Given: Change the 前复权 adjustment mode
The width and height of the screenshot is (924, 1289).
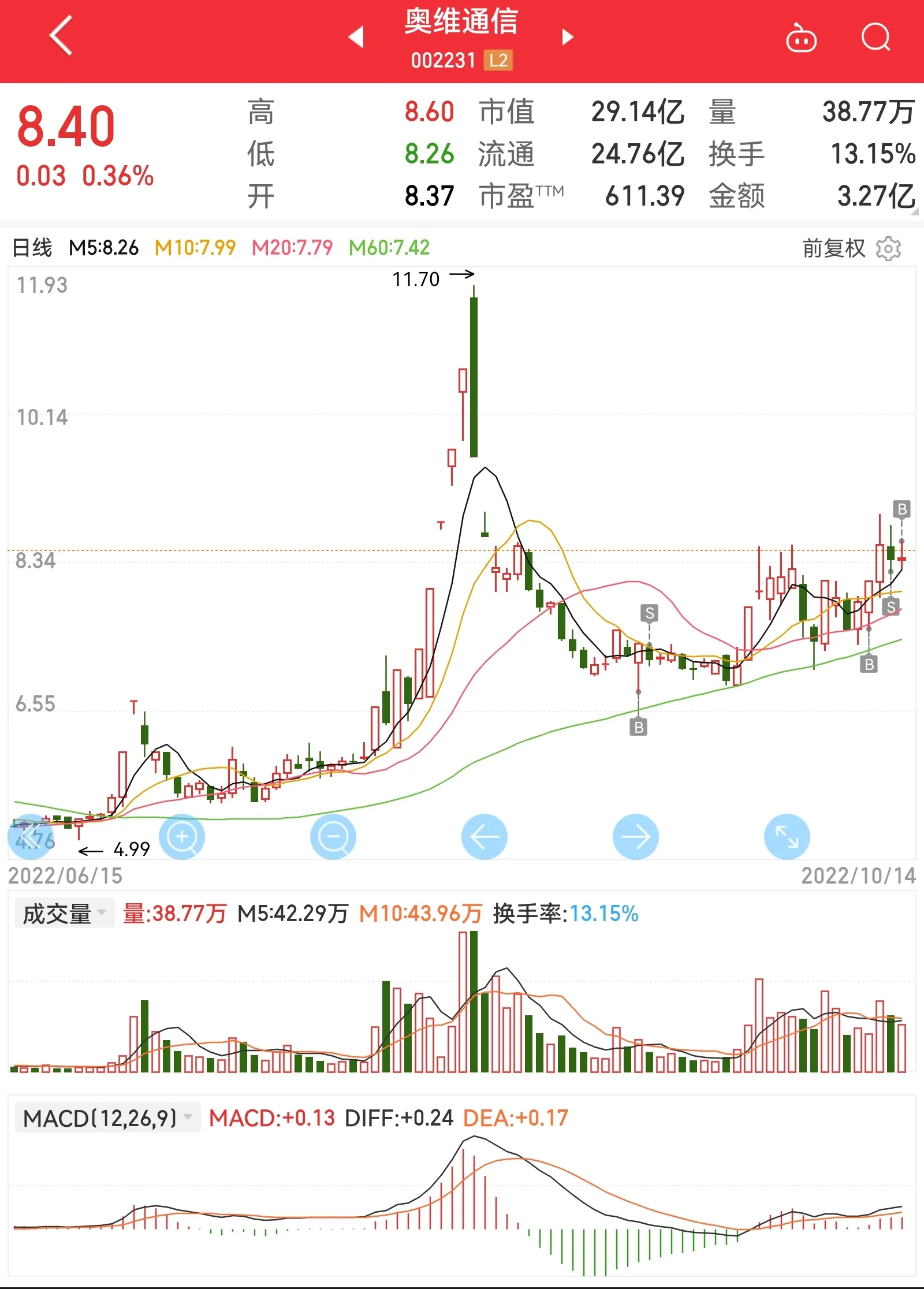Looking at the screenshot, I should pyautogui.click(x=834, y=249).
